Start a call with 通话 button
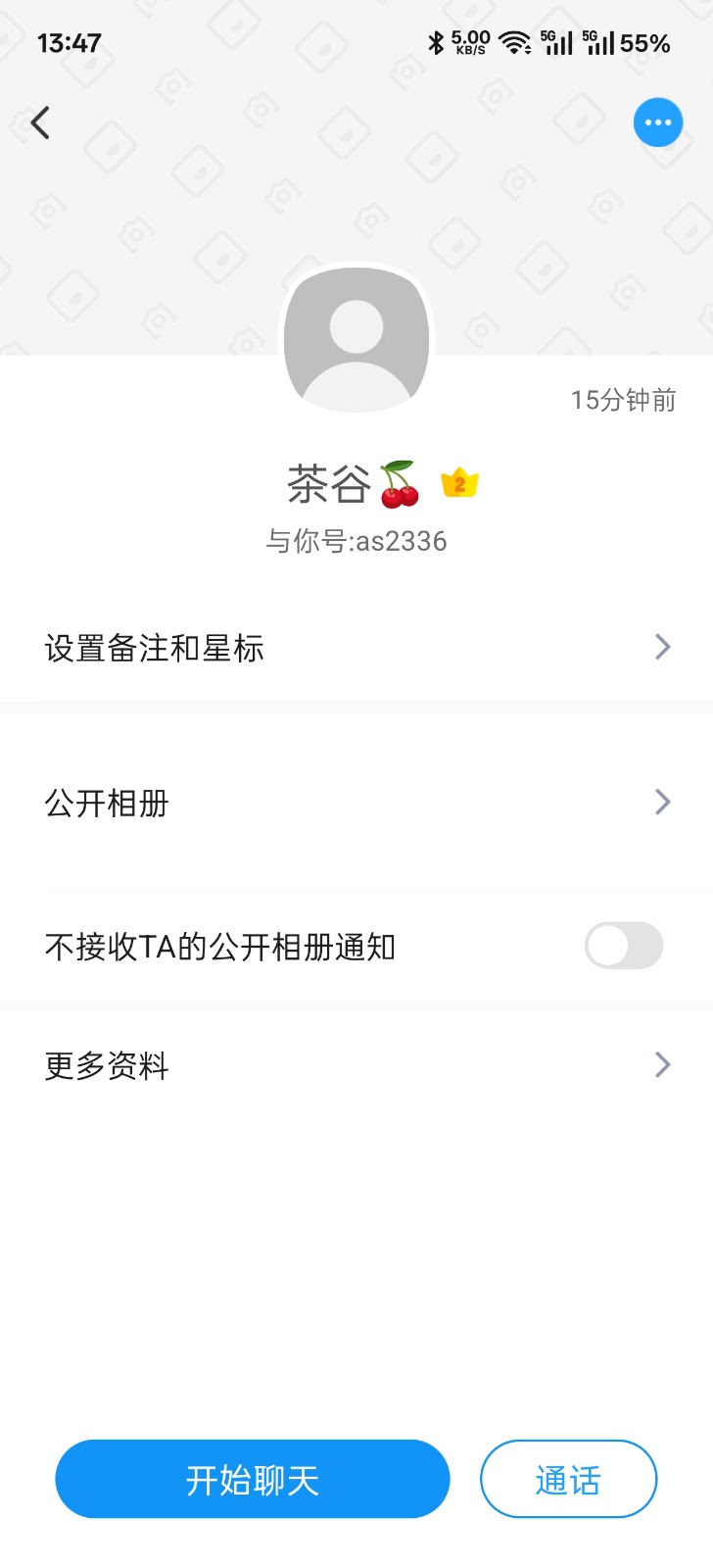This screenshot has width=713, height=1568. point(568,1479)
